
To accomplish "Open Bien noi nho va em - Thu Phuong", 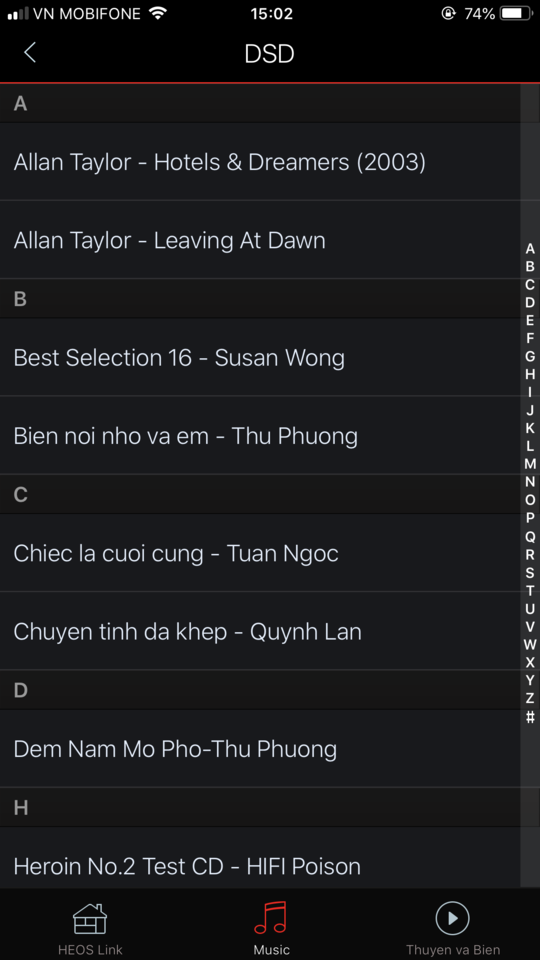I will point(260,436).
